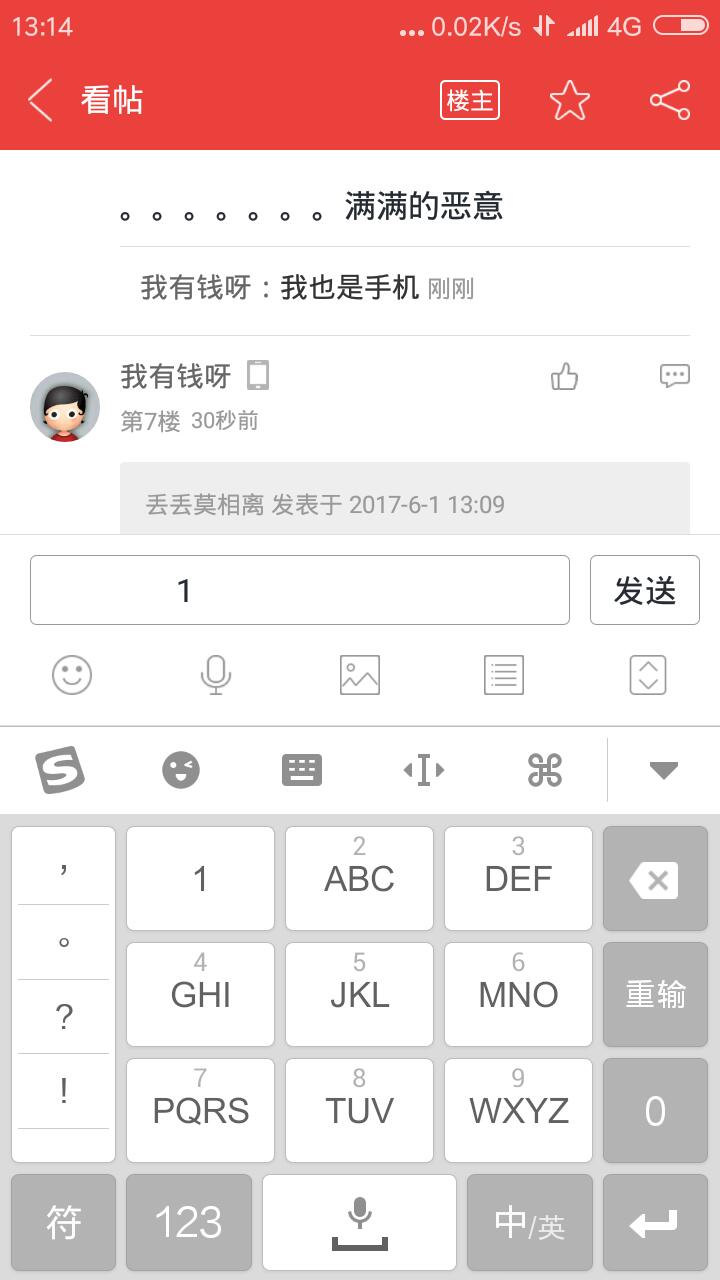Send the reply with 发送

point(645,590)
